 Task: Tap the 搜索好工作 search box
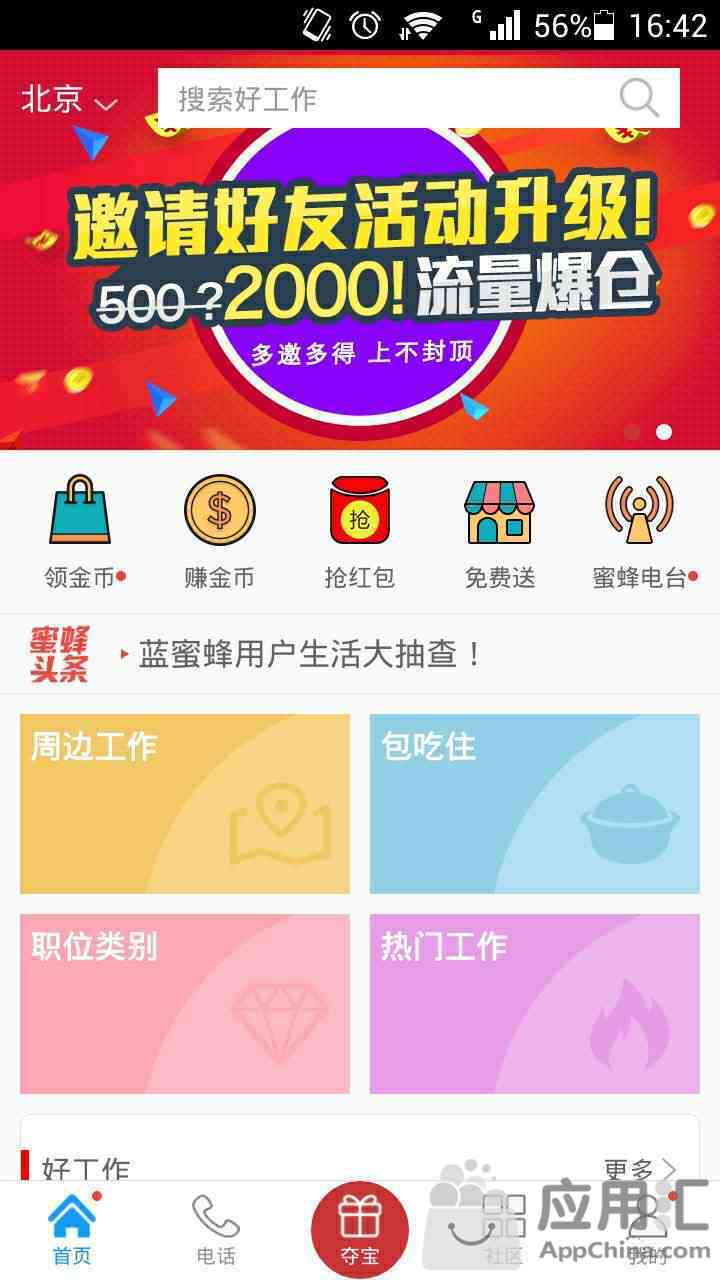pos(418,98)
